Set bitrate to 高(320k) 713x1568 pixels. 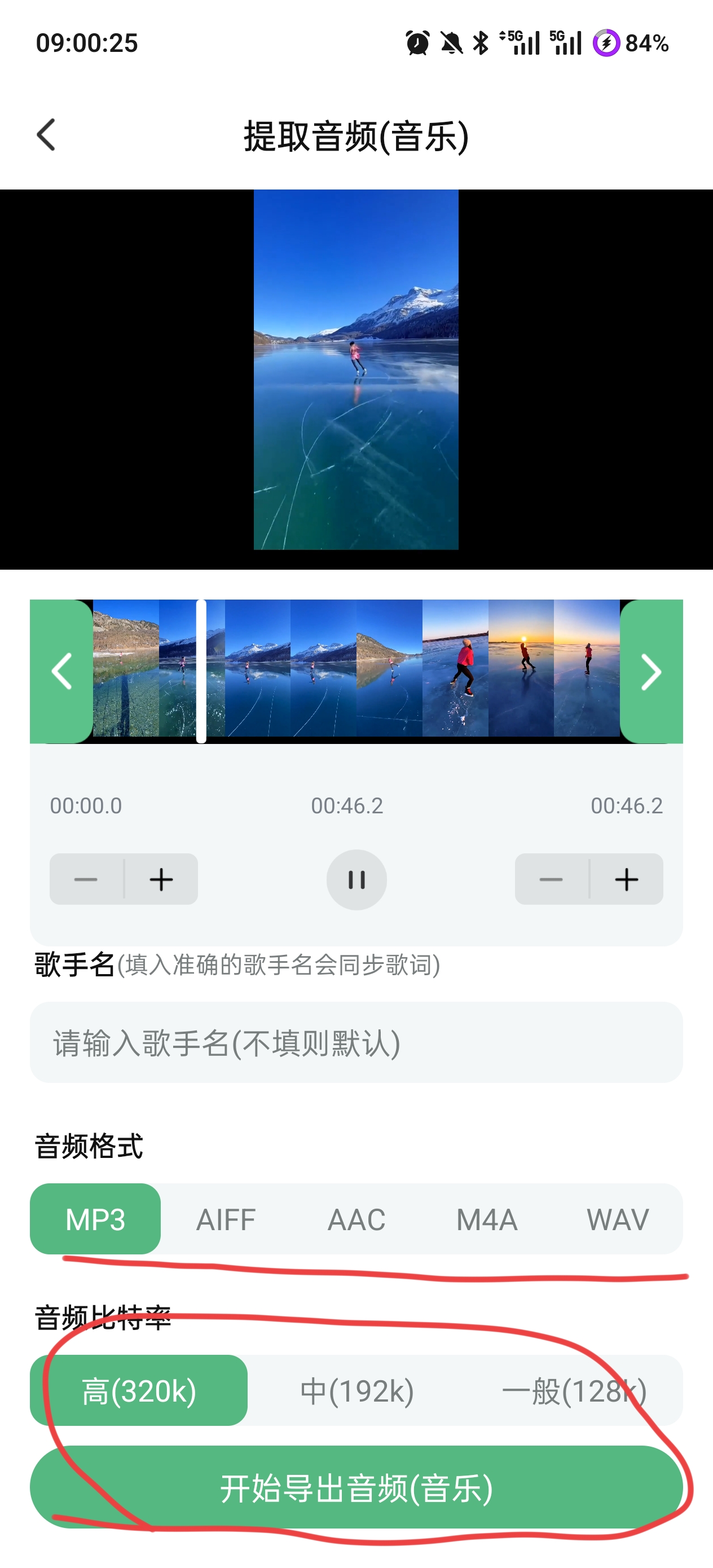(139, 1391)
